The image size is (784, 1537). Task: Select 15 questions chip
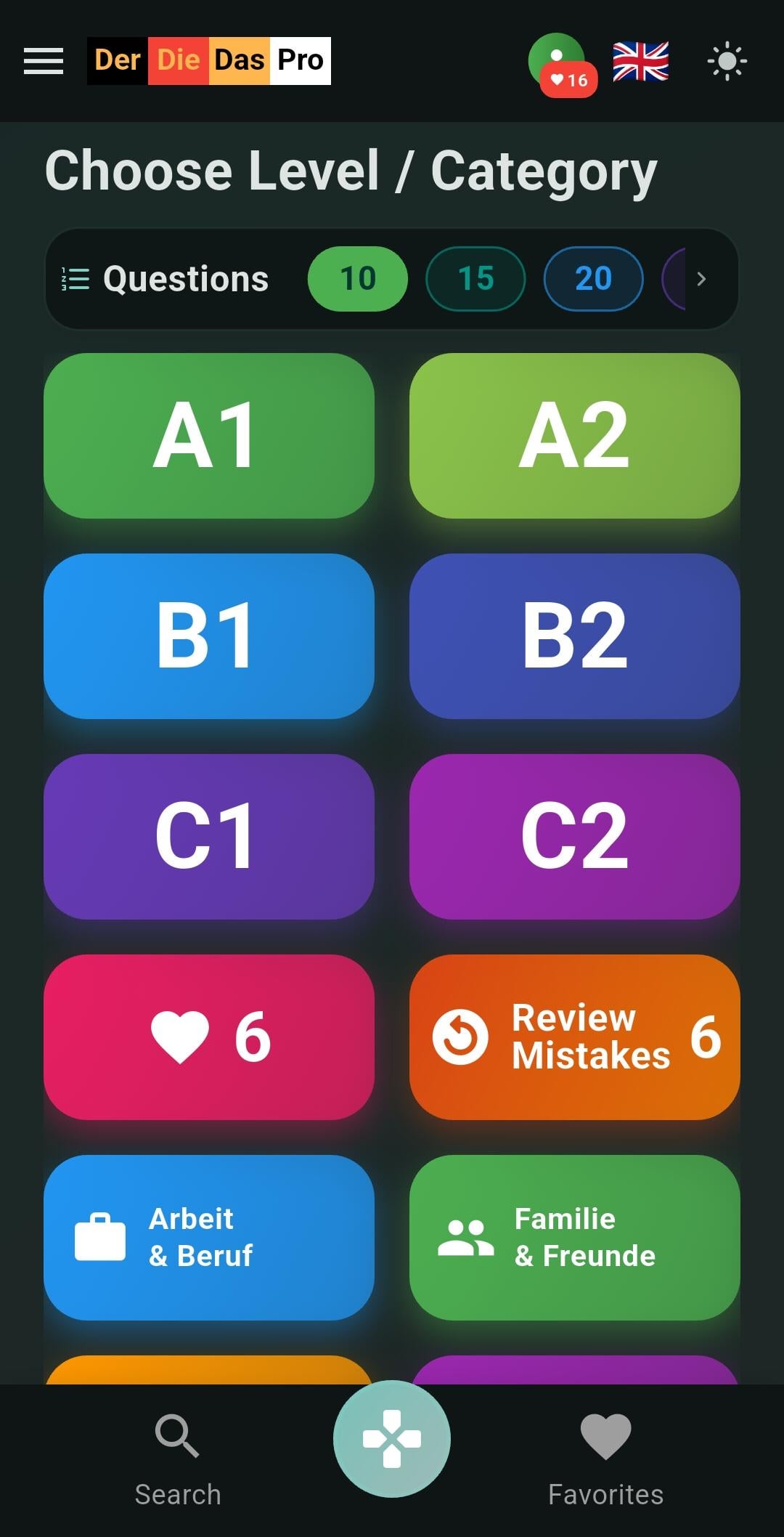tap(475, 279)
